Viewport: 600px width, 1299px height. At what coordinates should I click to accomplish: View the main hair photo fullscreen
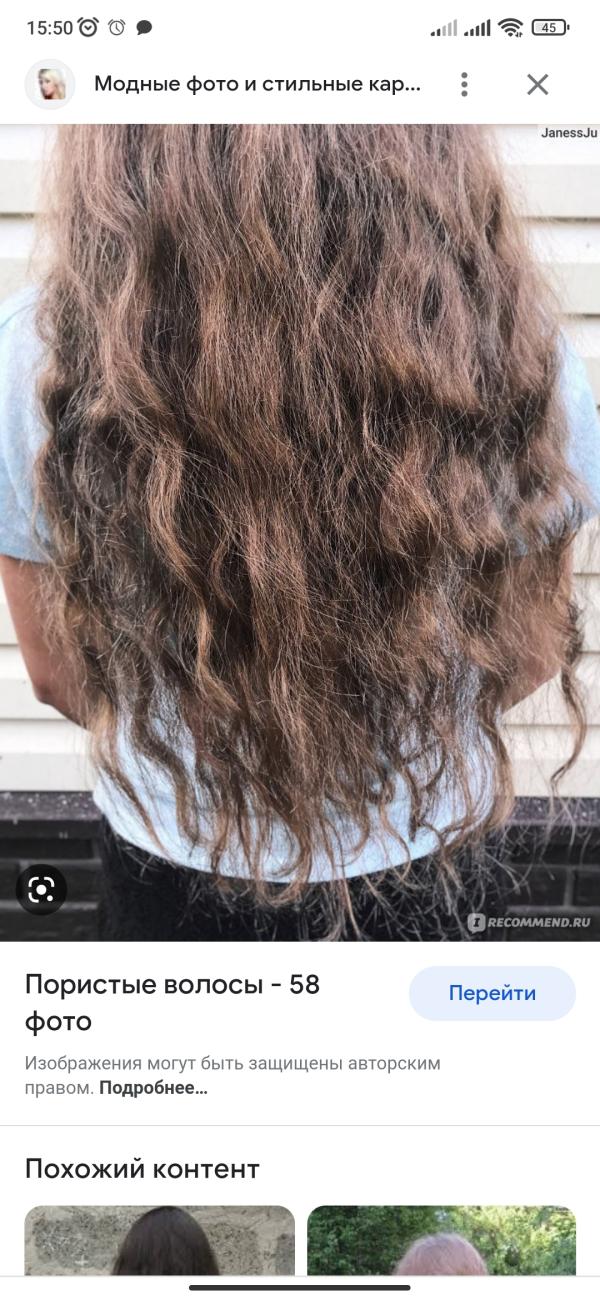point(300,530)
